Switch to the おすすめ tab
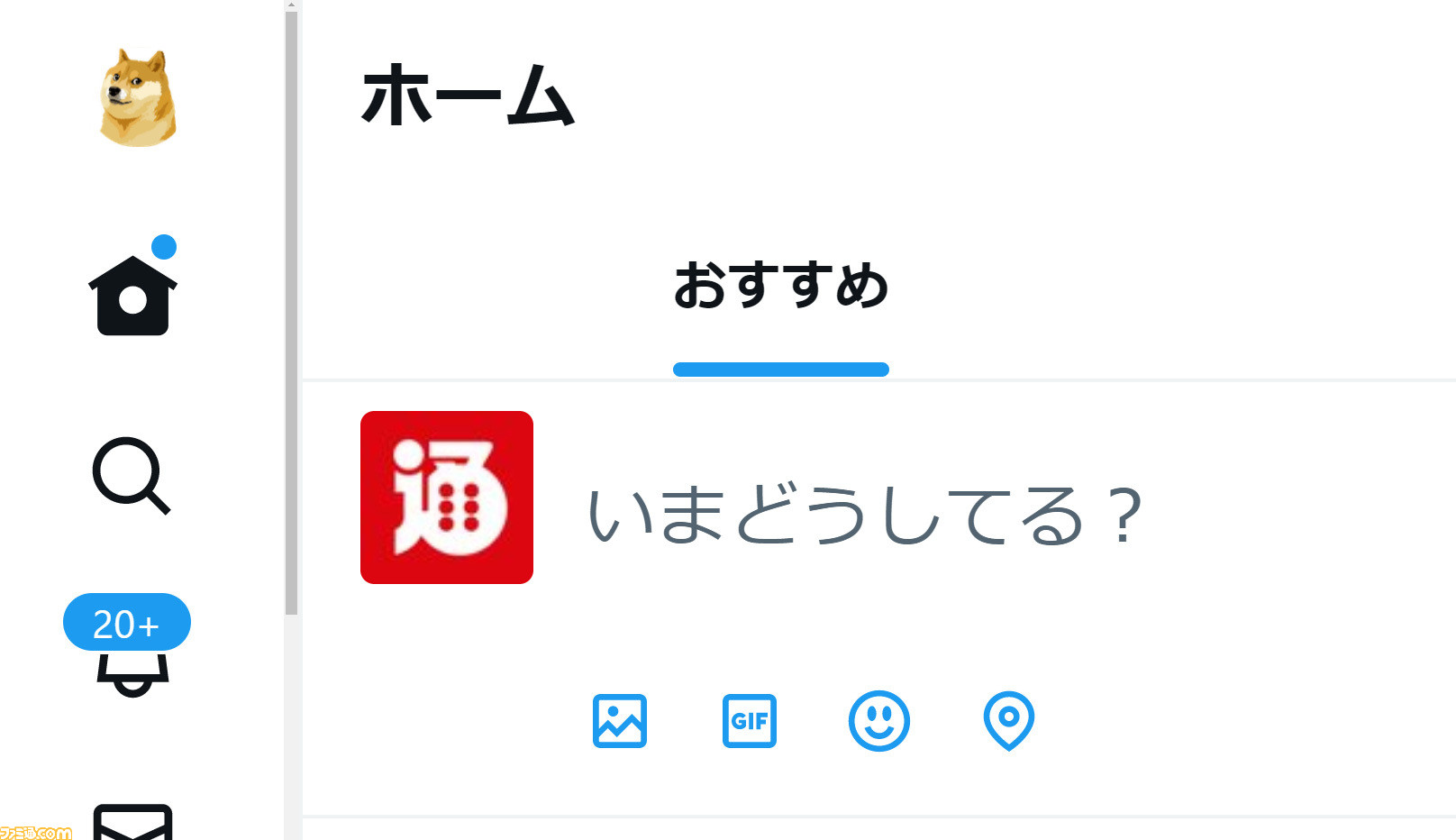 click(x=780, y=287)
